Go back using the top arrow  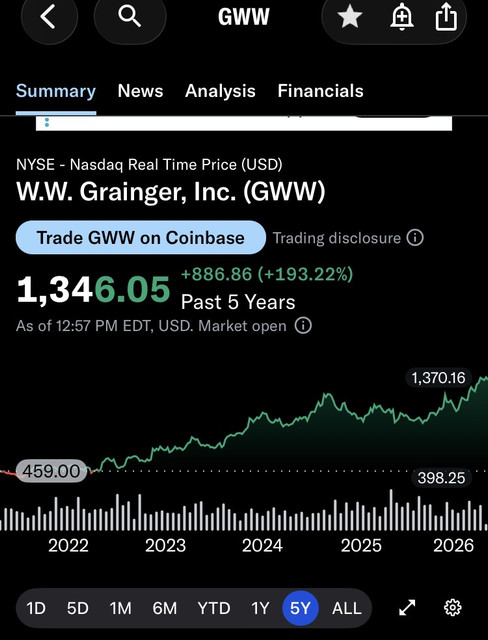49,18
